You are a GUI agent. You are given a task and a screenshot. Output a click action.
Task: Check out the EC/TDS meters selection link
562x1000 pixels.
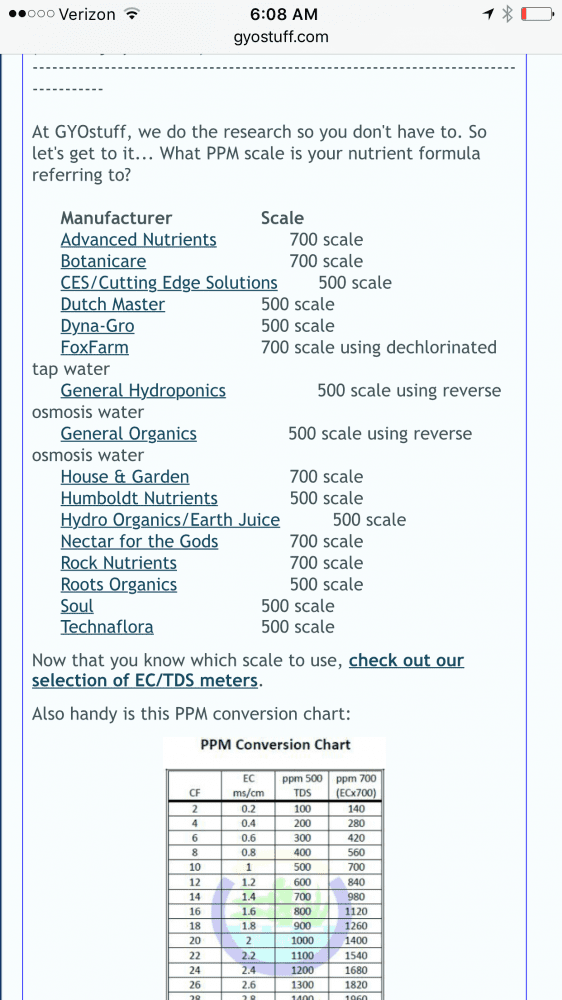[x=248, y=671]
